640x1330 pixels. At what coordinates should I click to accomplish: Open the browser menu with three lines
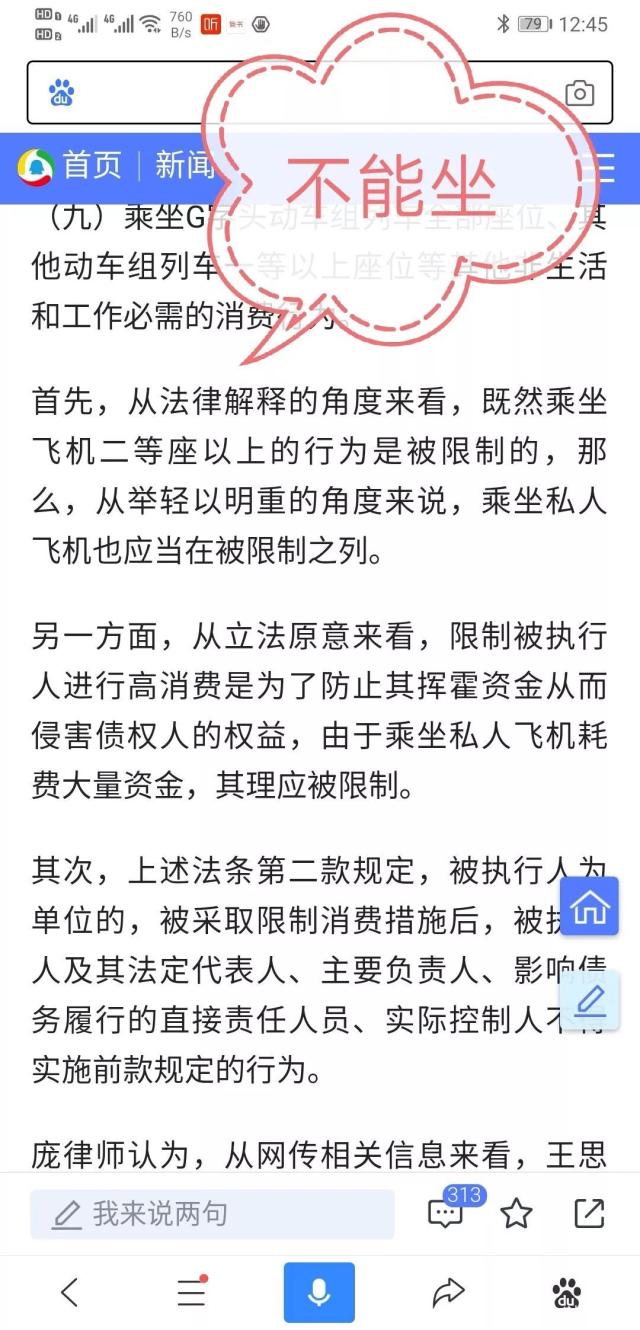[192, 1293]
